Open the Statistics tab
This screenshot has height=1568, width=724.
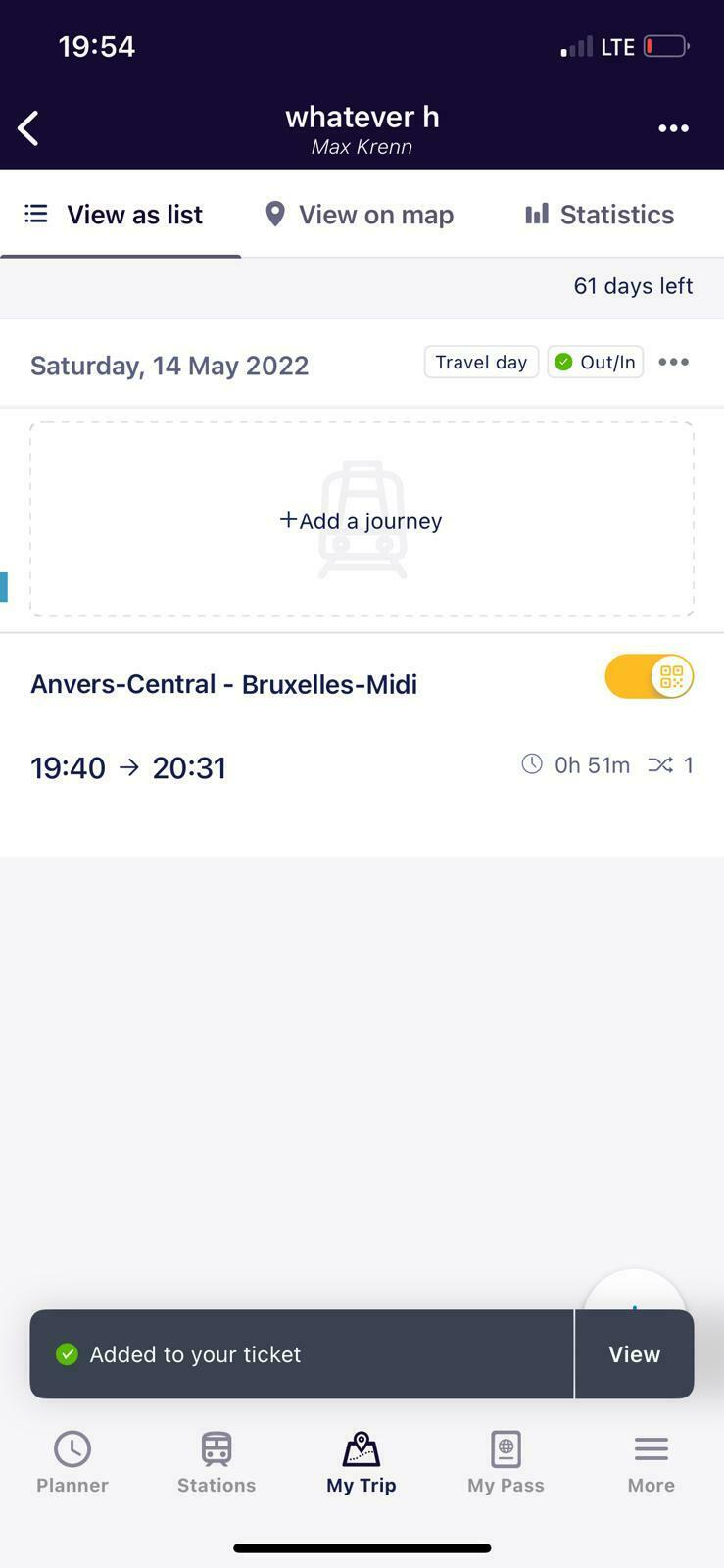tap(600, 215)
